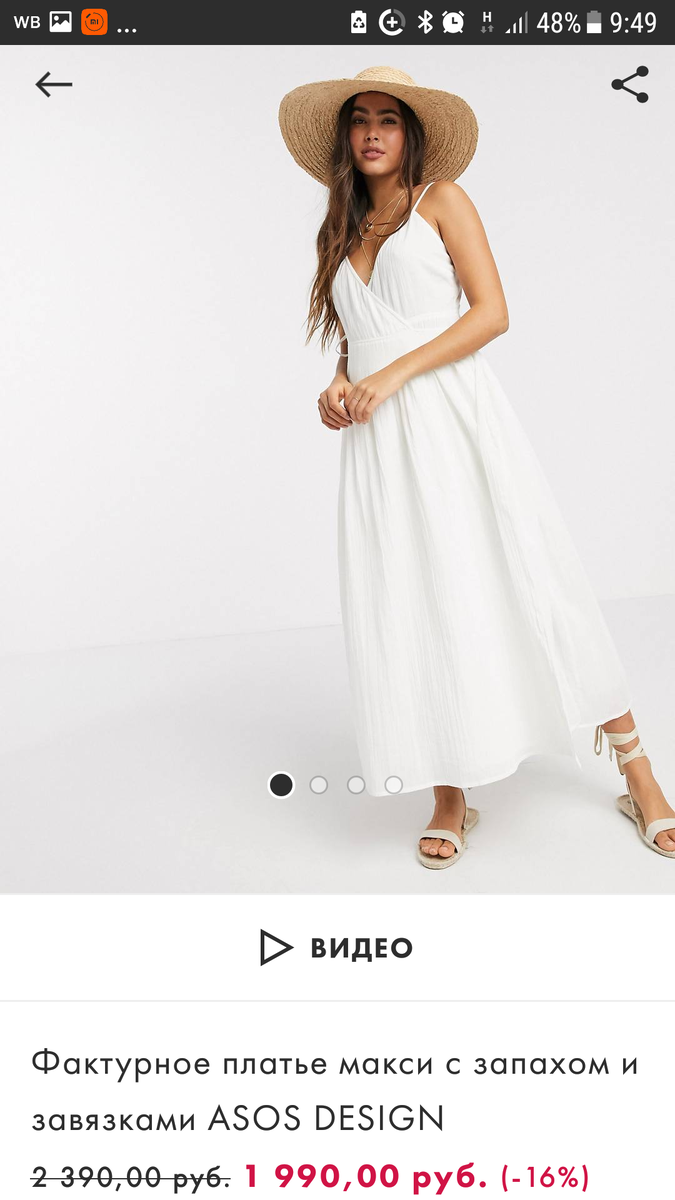Go back using the arrow icon

54,85
